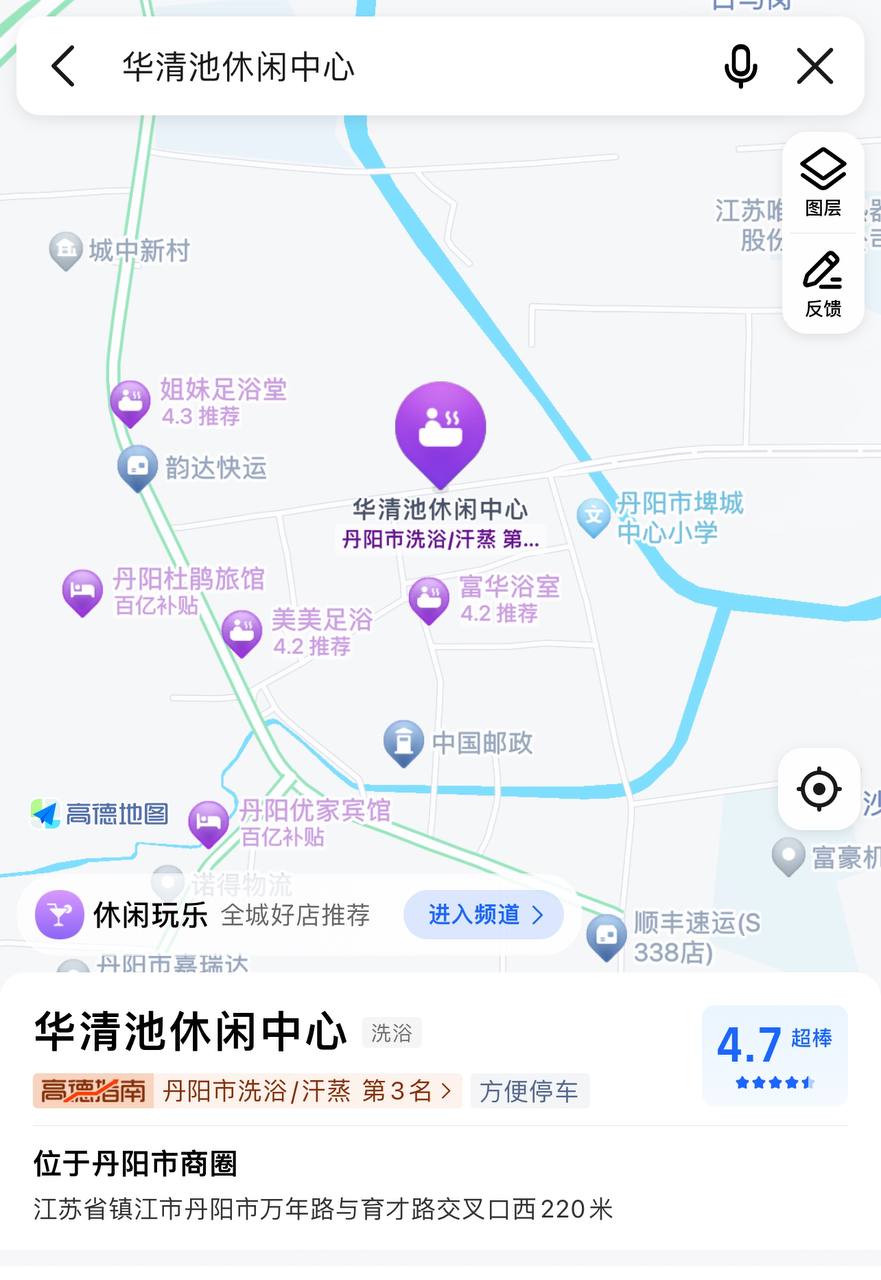Open the 休闲玩乐 channel cocktail icon
Viewport: 881px width, 1280px height.
point(59,914)
